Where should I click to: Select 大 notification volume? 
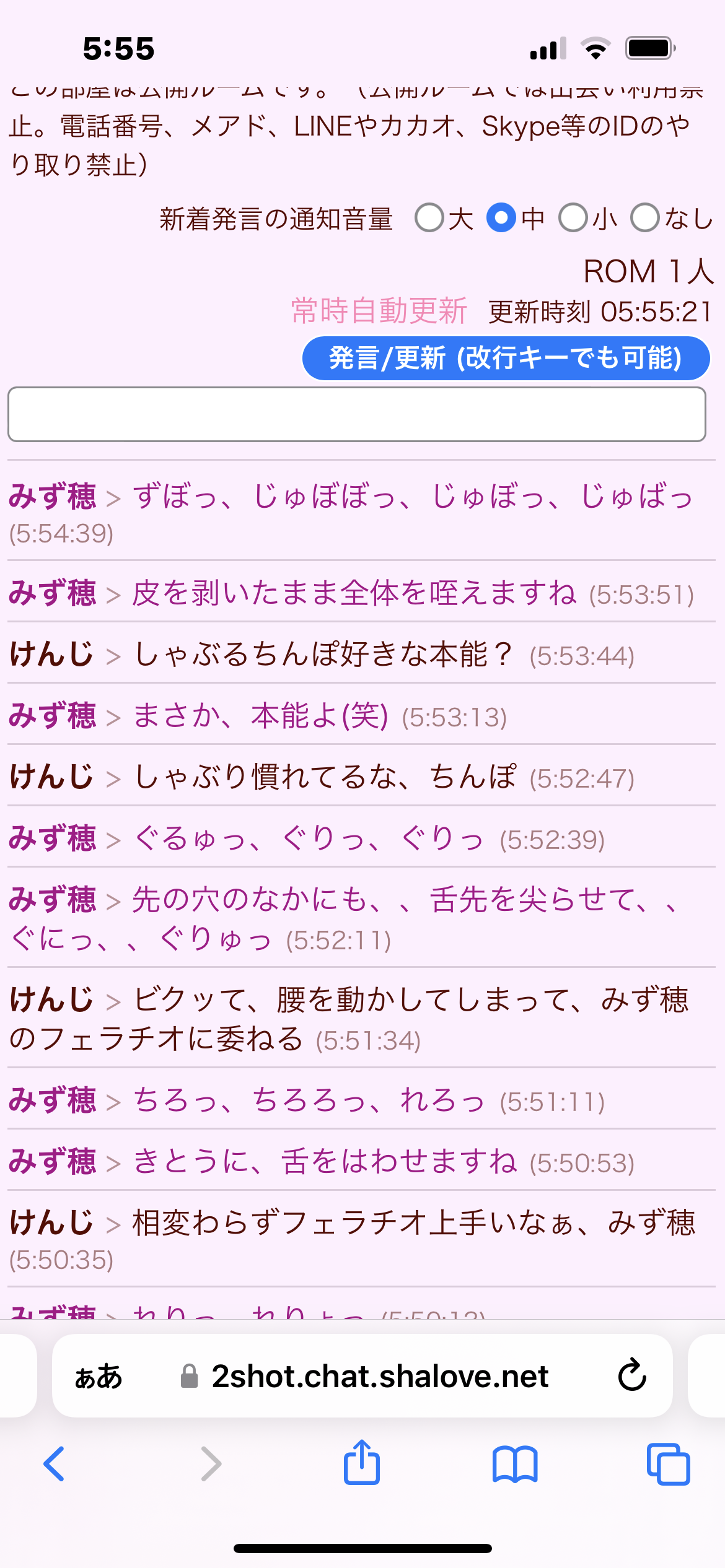tap(430, 218)
